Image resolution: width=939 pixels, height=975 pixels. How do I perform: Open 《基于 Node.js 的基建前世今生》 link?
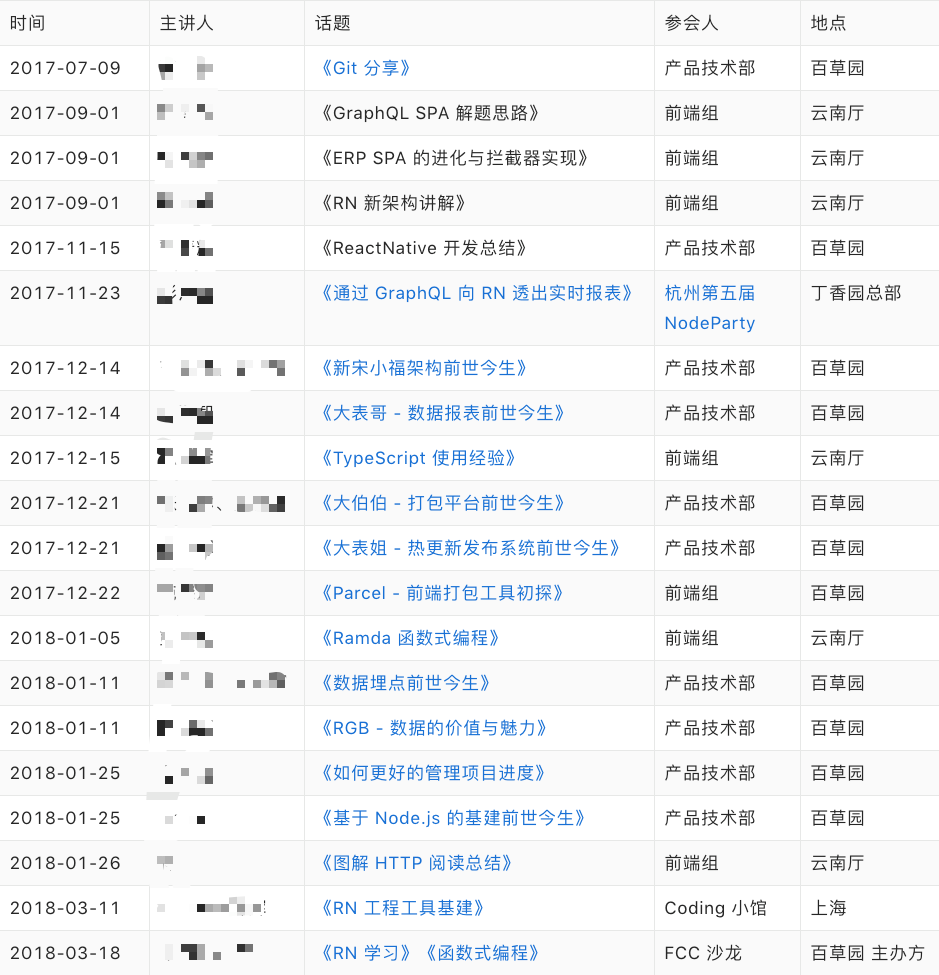click(453, 818)
